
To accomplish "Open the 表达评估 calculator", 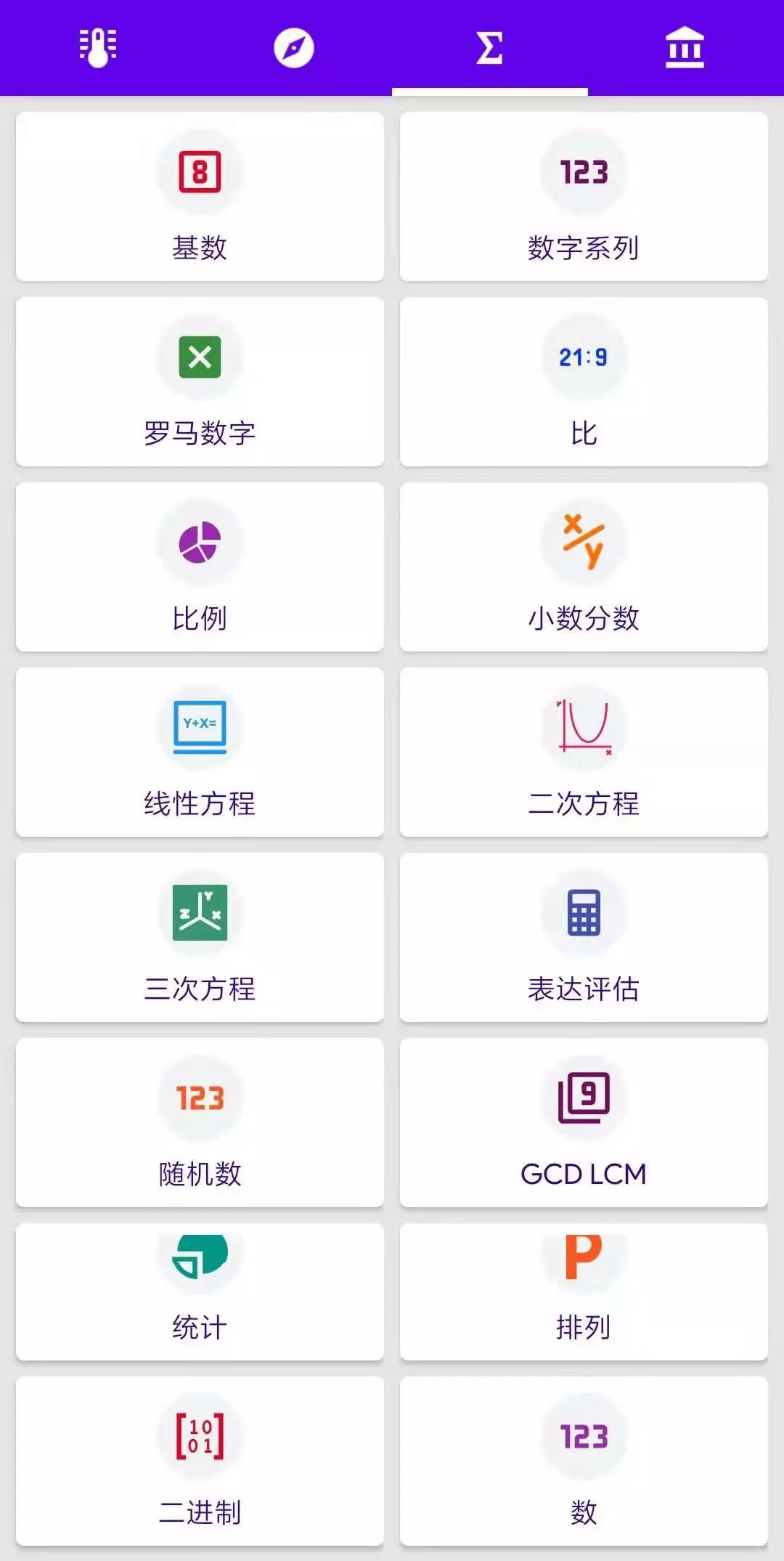I will click(584, 938).
